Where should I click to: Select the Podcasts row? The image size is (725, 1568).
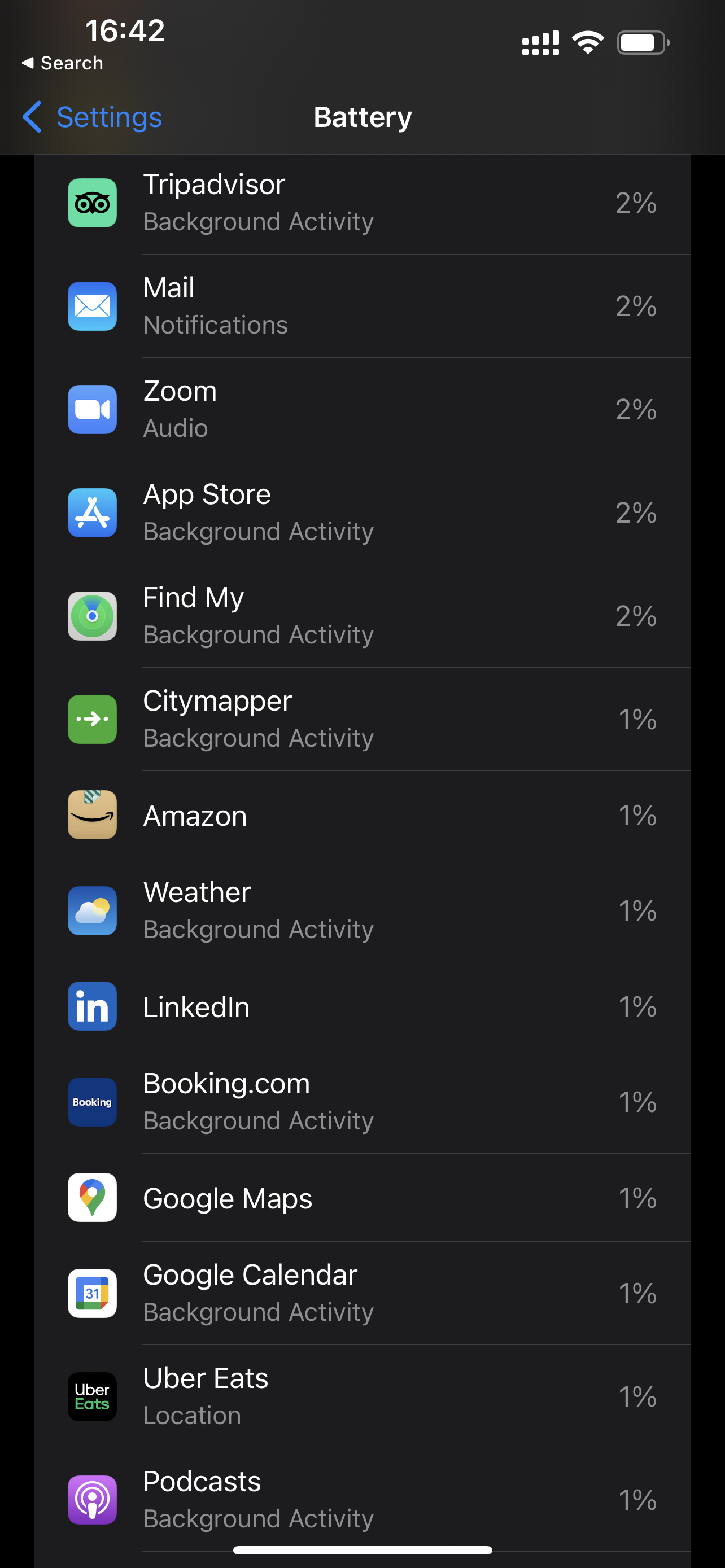[362, 1499]
